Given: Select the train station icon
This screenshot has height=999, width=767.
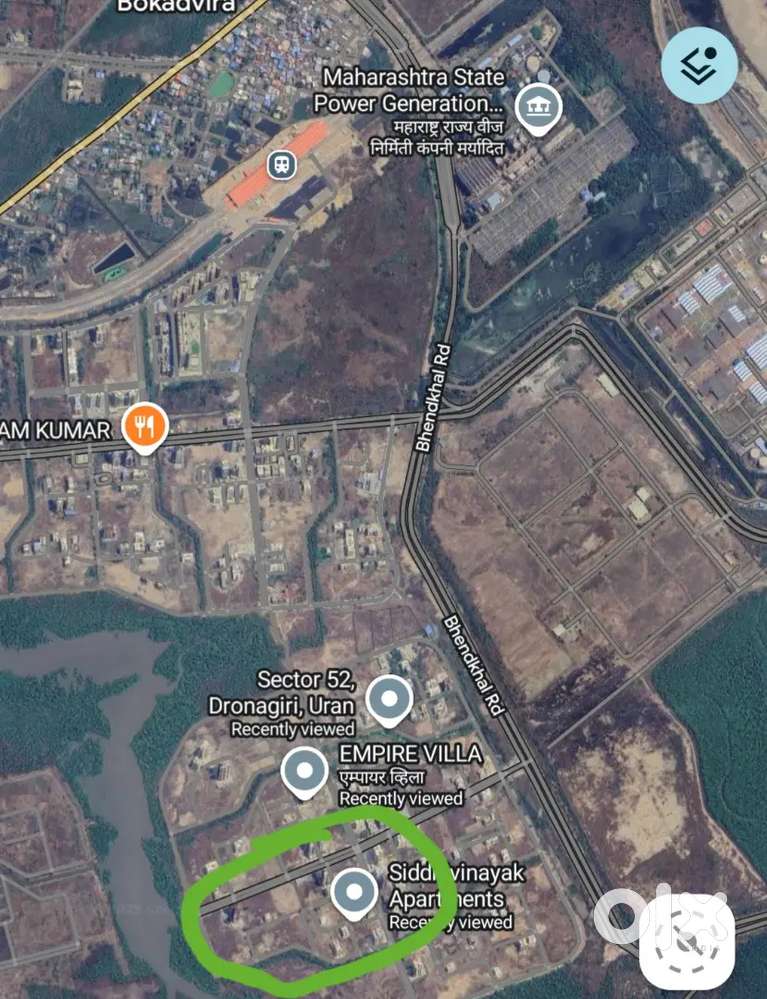Looking at the screenshot, I should (x=280, y=164).
